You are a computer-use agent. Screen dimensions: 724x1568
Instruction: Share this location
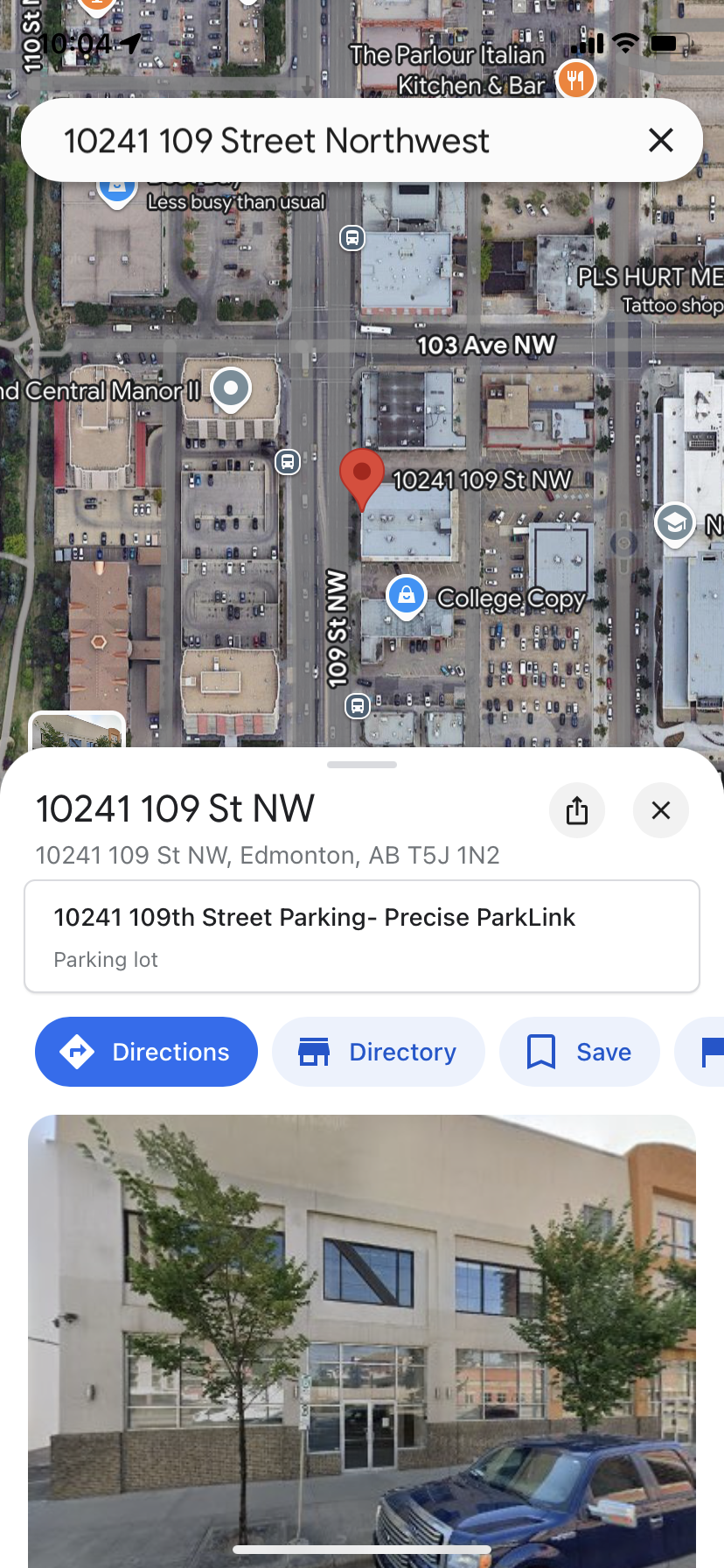[x=577, y=810]
